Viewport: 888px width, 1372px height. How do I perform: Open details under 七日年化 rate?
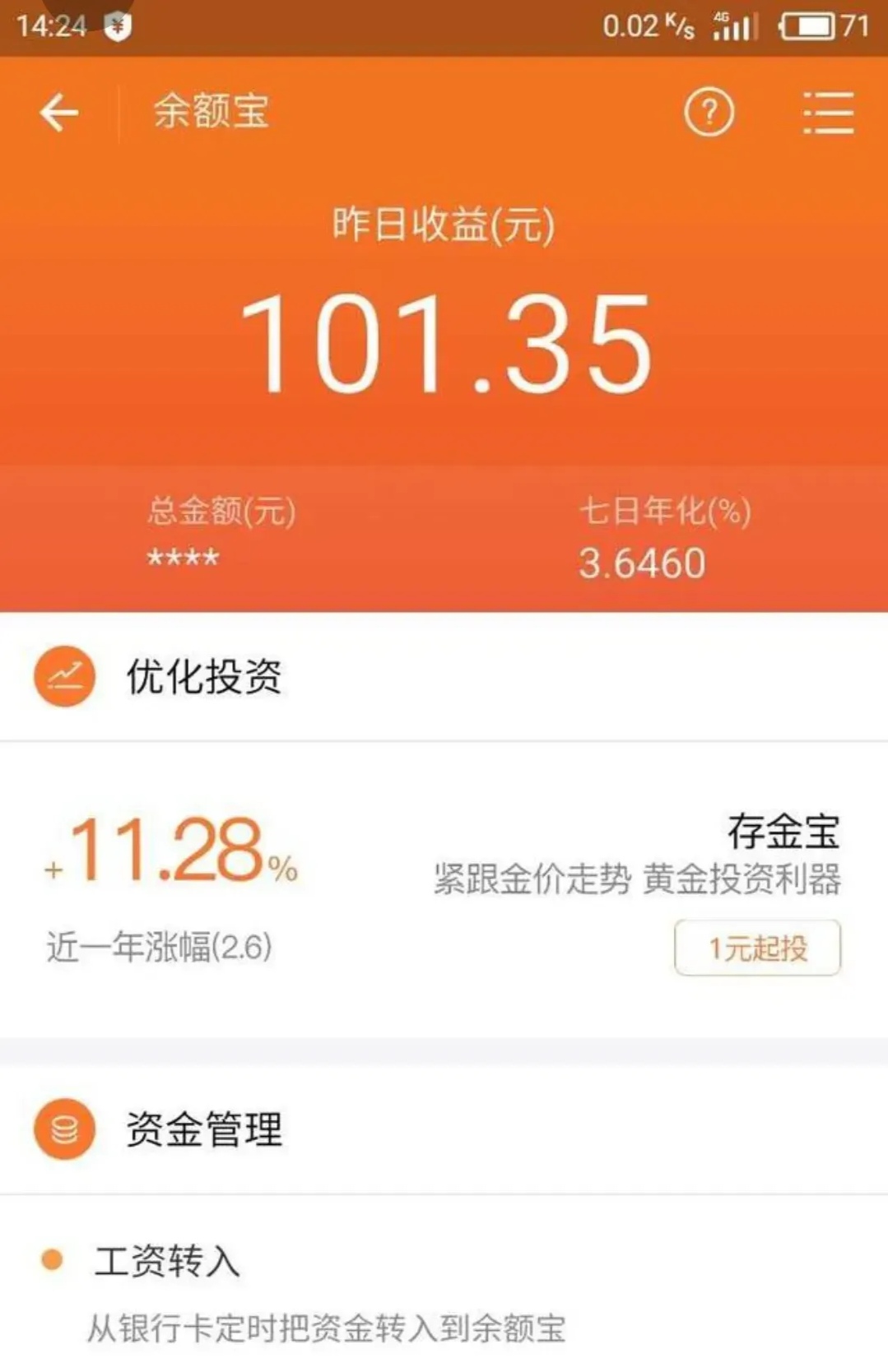pos(665,512)
